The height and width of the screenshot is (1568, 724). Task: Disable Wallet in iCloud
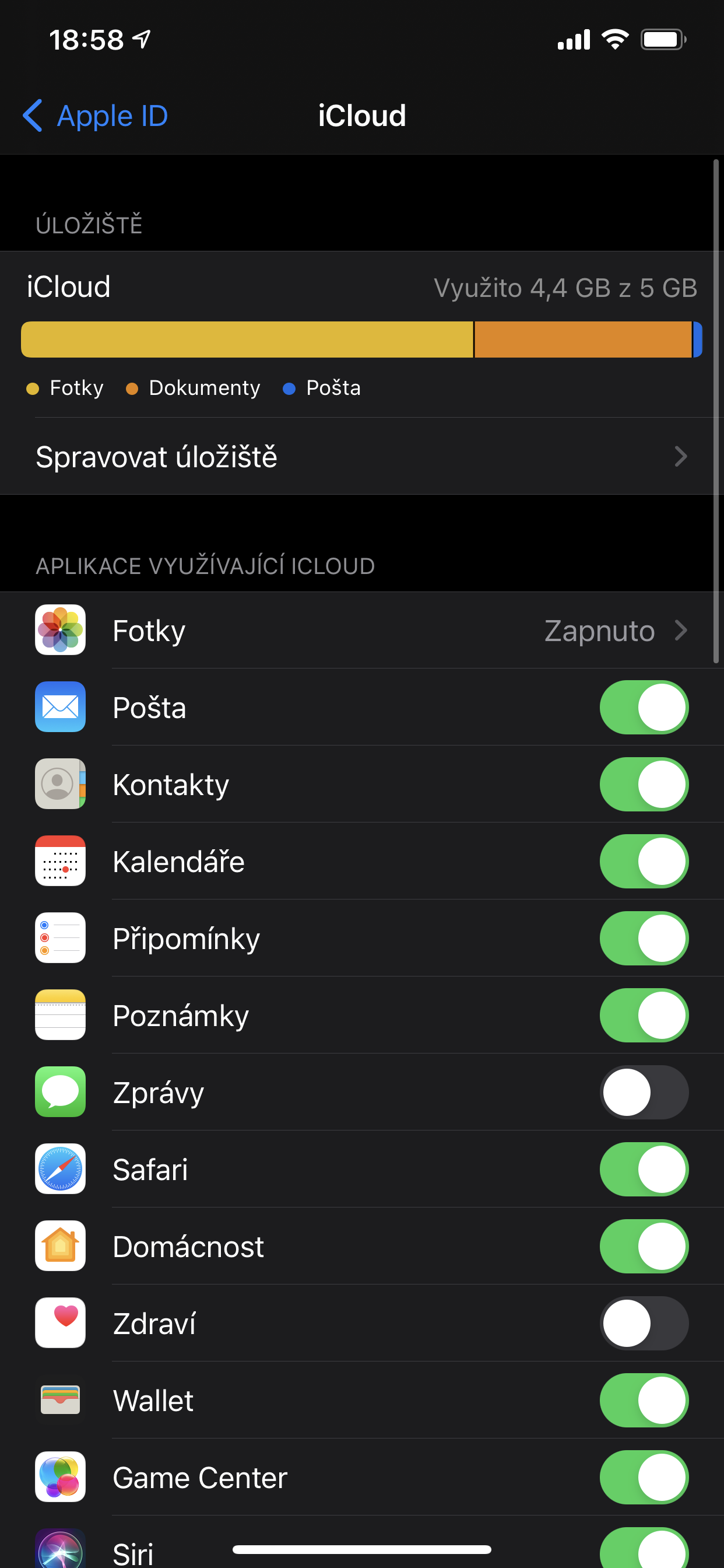pyautogui.click(x=643, y=1401)
